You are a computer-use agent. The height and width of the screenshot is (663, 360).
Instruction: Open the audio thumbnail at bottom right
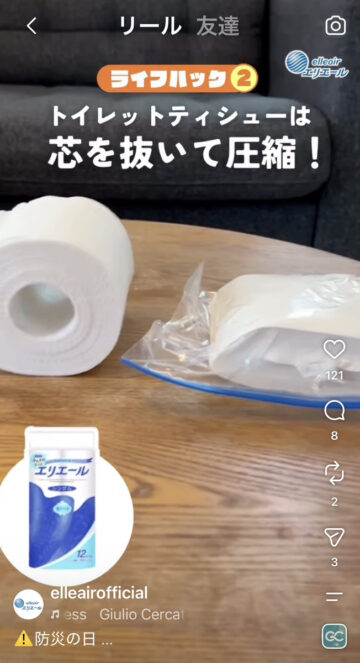coord(334,636)
